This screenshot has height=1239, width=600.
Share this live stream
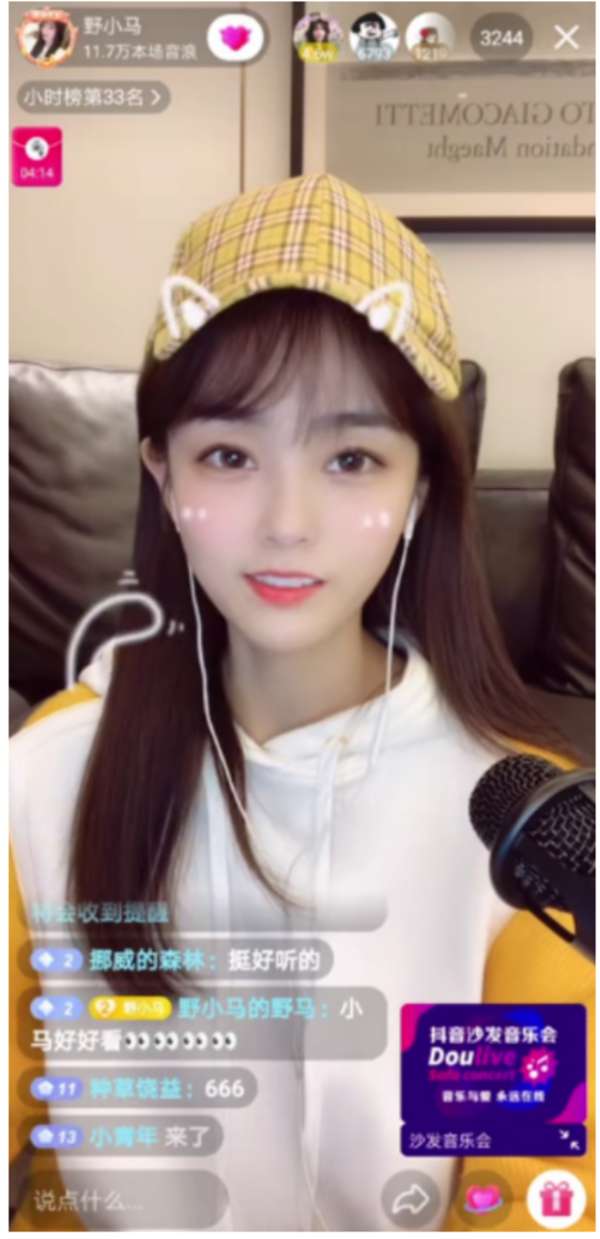pyautogui.click(x=411, y=1199)
